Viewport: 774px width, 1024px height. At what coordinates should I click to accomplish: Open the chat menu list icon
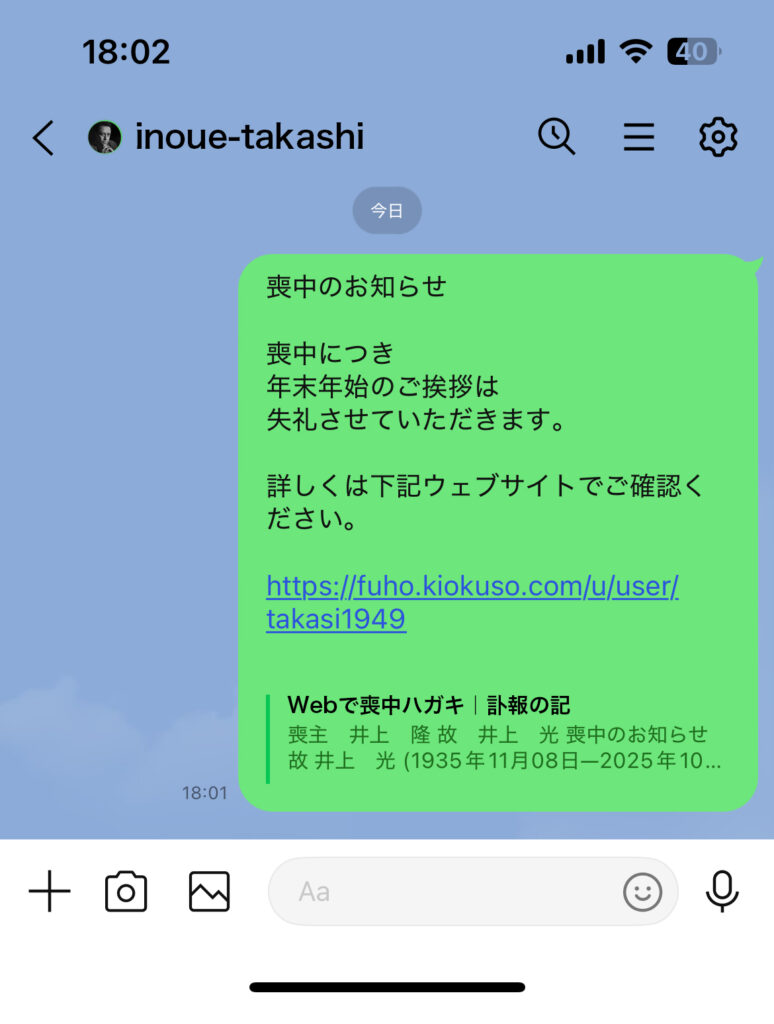click(639, 137)
